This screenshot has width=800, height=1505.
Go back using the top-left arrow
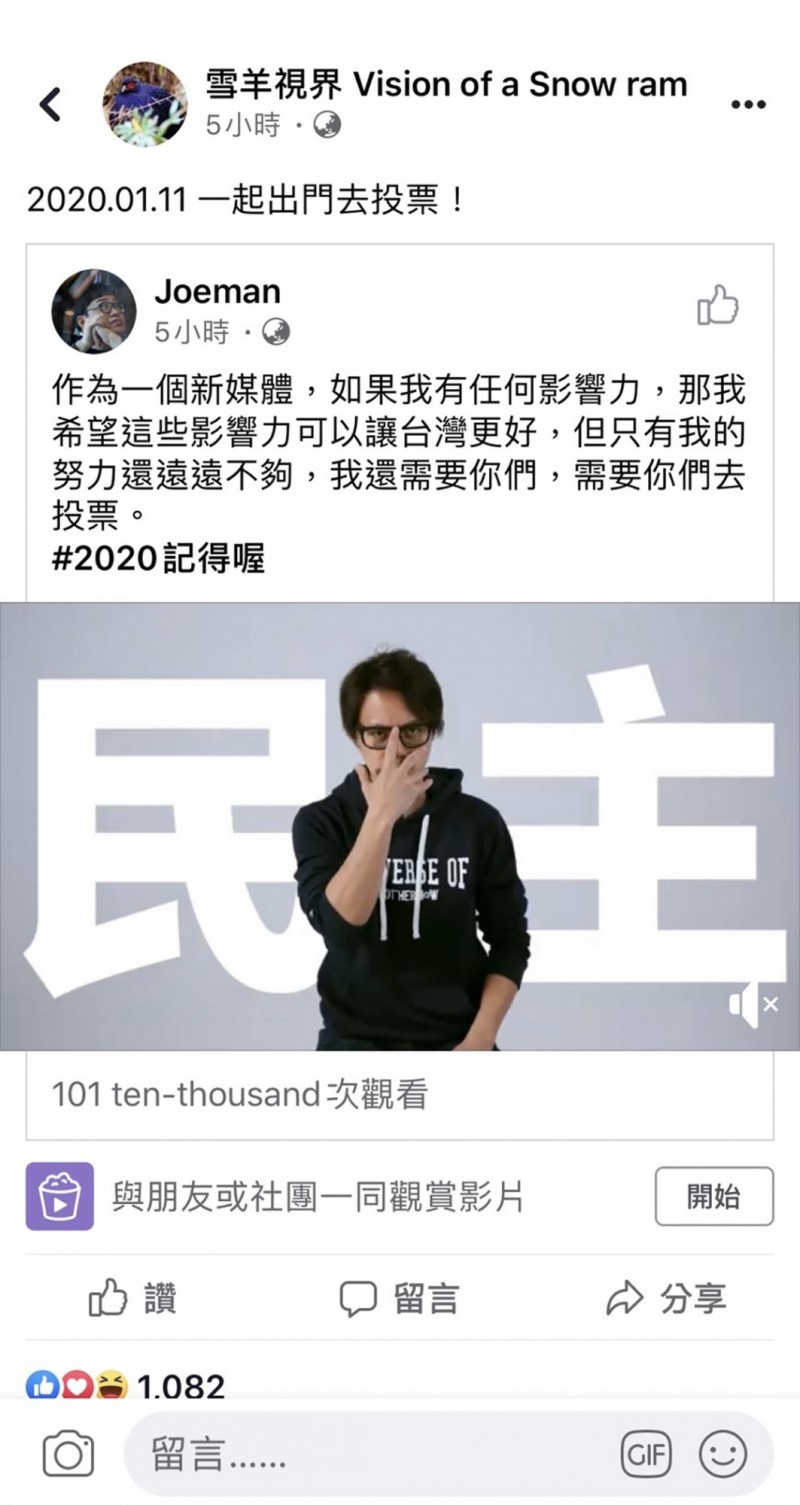50,104
